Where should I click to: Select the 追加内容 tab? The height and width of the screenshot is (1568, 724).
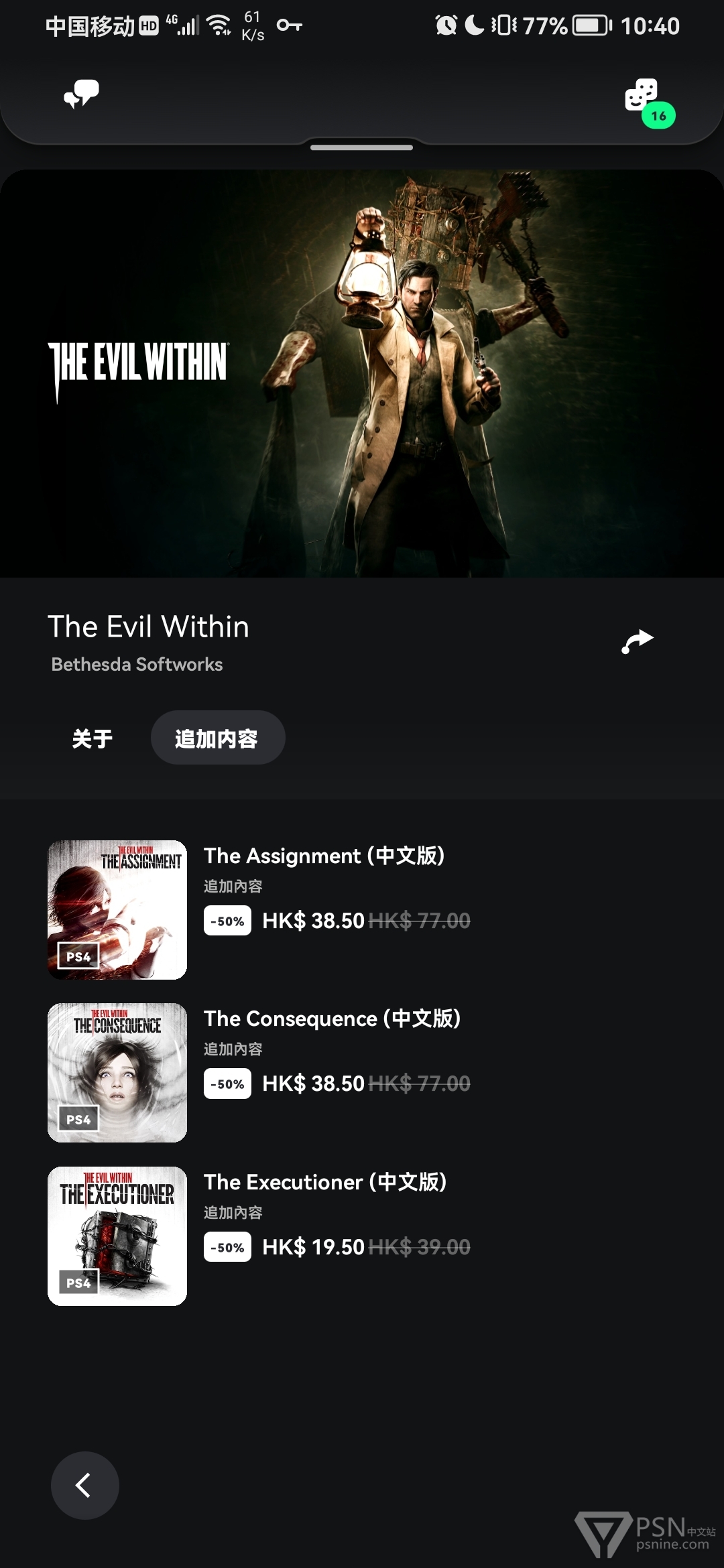(218, 738)
